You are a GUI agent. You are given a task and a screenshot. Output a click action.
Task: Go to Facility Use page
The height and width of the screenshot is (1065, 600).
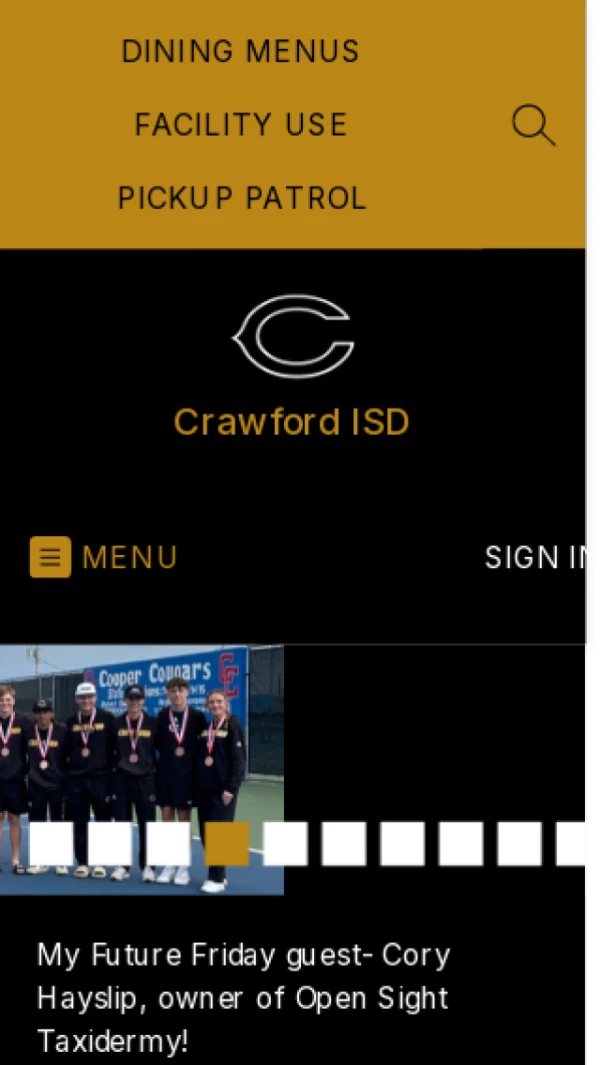click(241, 125)
